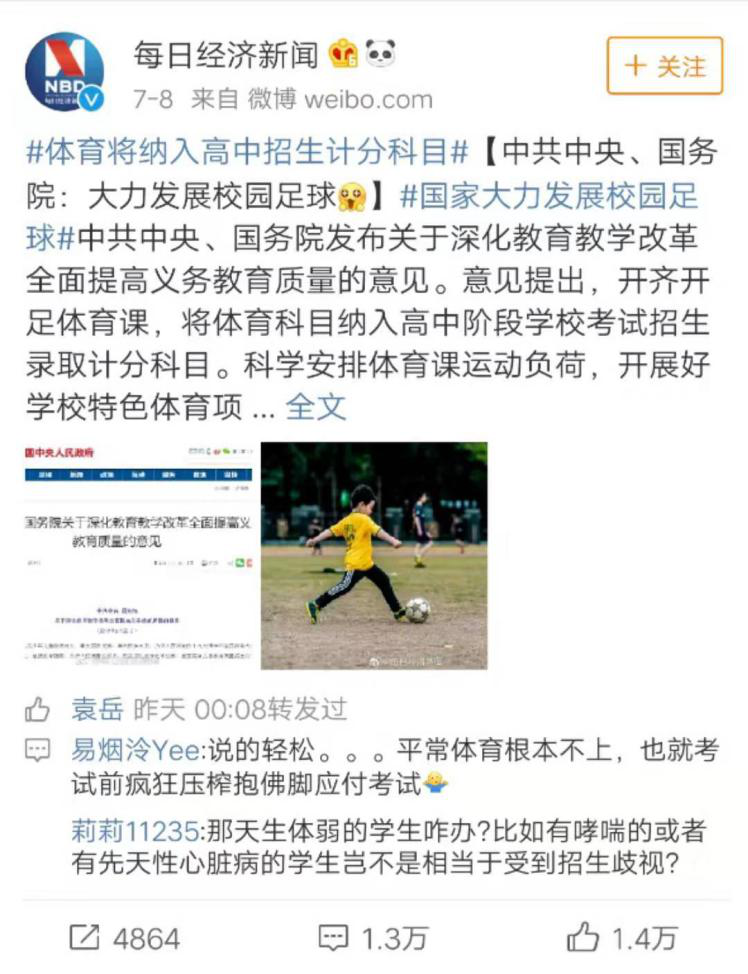Open the comments with 1.3万 replies
Image resolution: width=748 pixels, height=974 pixels.
tap(372, 937)
